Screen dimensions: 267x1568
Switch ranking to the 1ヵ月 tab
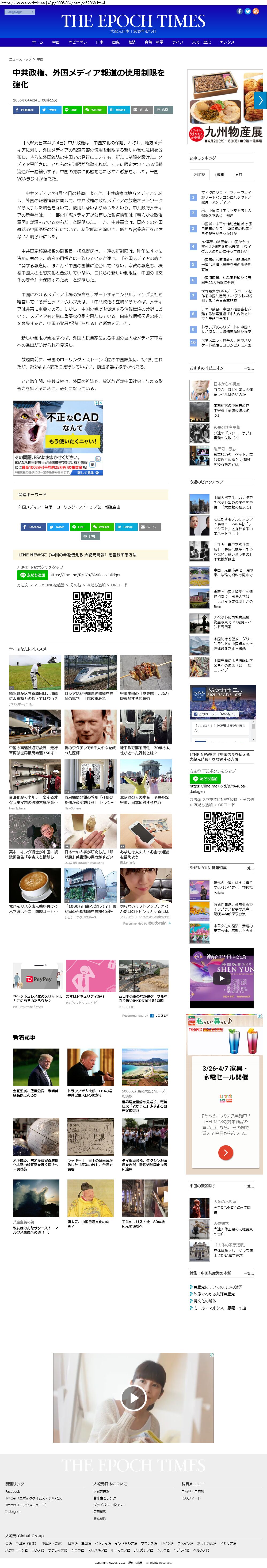coord(237,174)
